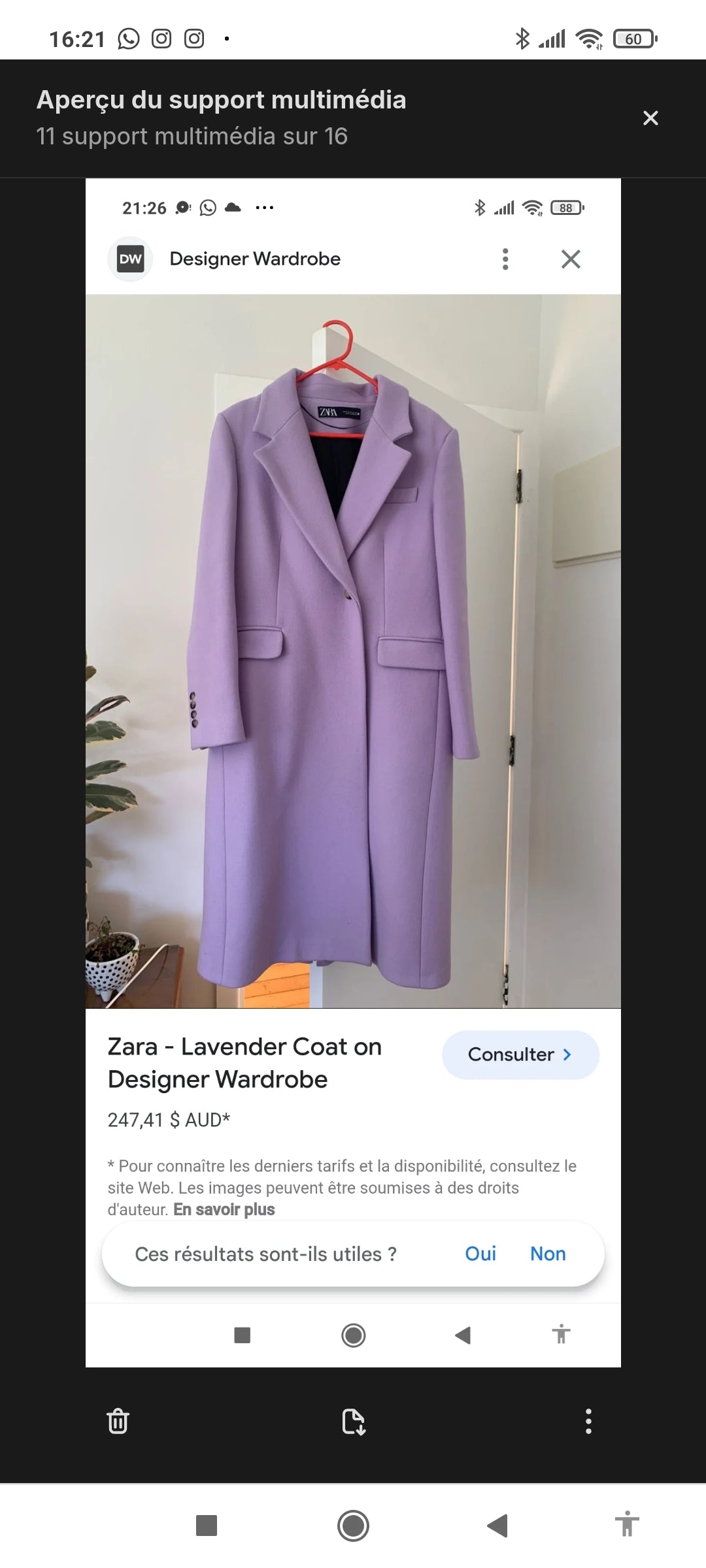Viewport: 706px width, 1568px height.
Task: Return to the home screen
Action: pyautogui.click(x=353, y=1526)
